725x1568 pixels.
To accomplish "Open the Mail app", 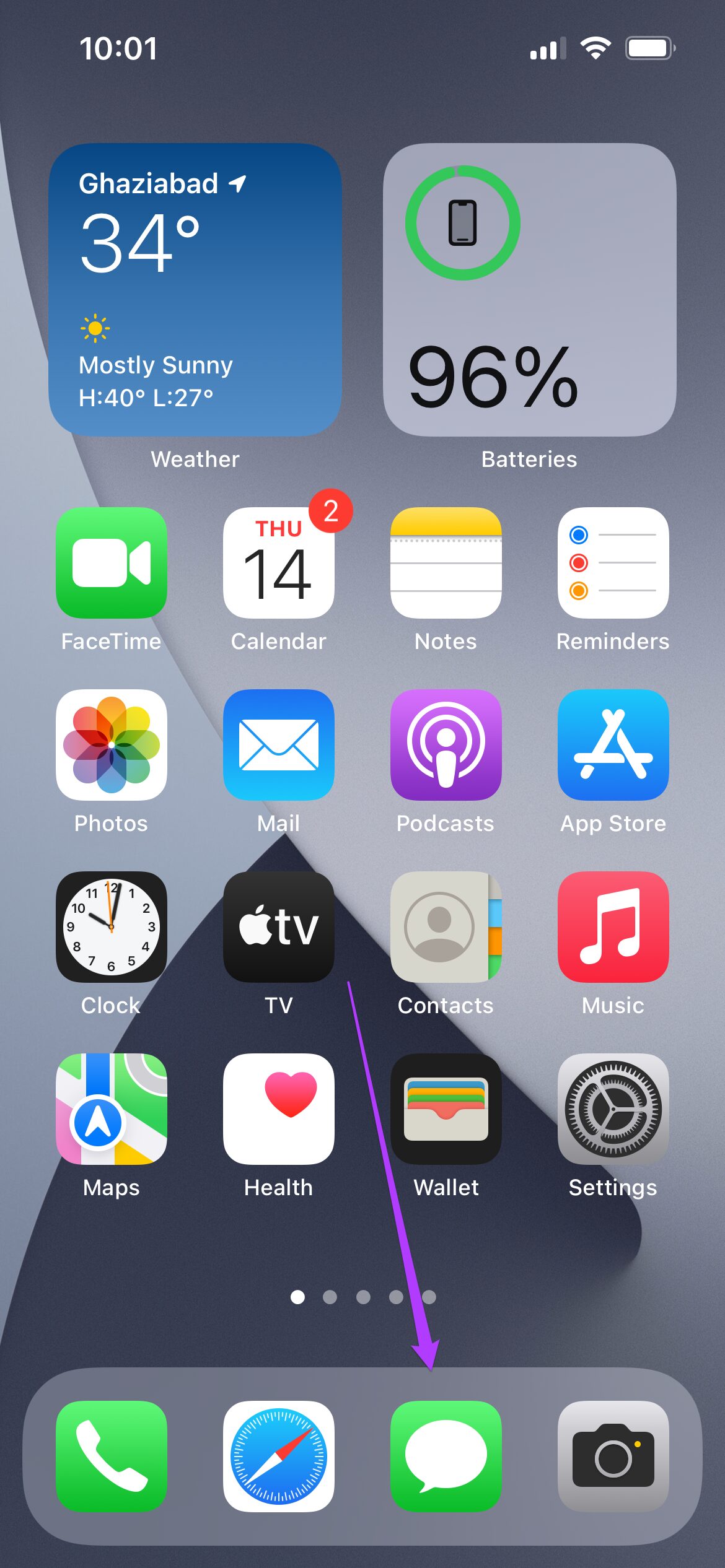I will coord(279,745).
